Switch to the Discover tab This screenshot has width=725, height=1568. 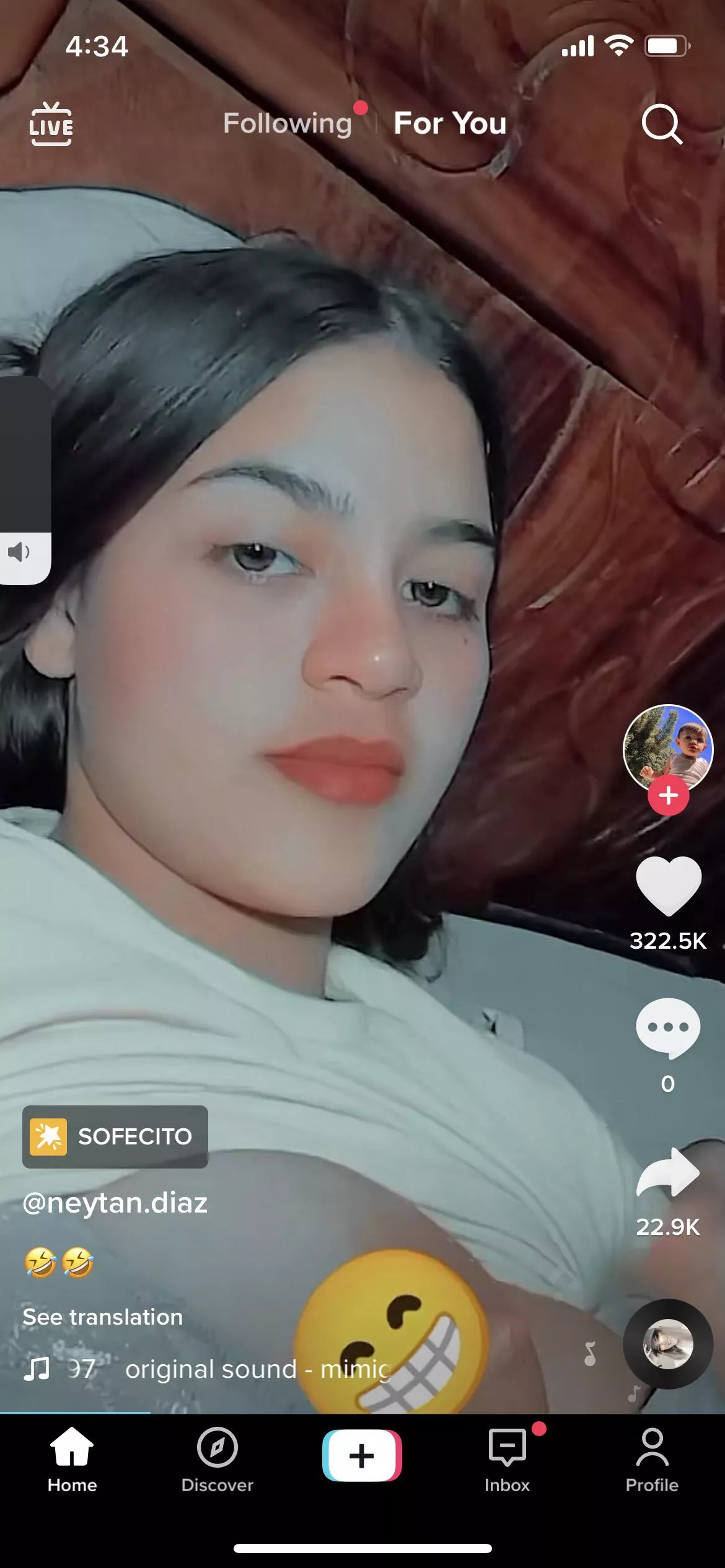(217, 1458)
